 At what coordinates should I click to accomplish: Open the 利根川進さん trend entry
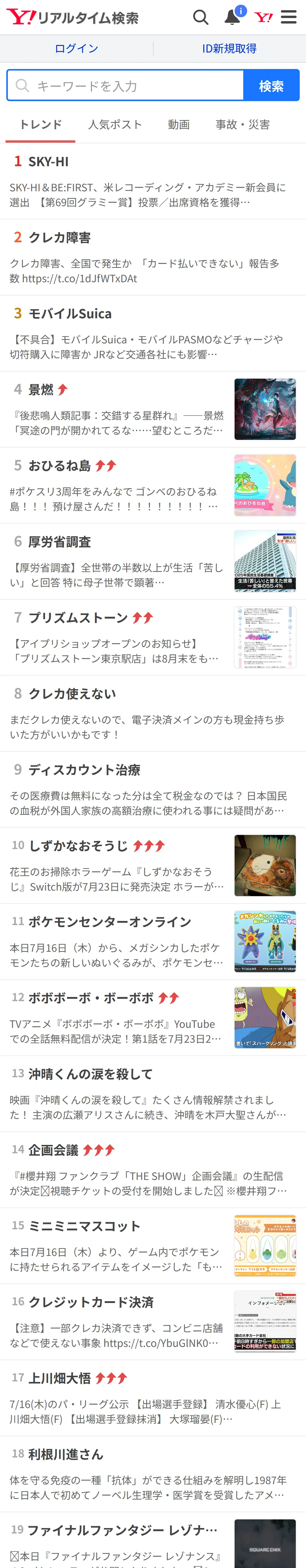click(x=153, y=1474)
